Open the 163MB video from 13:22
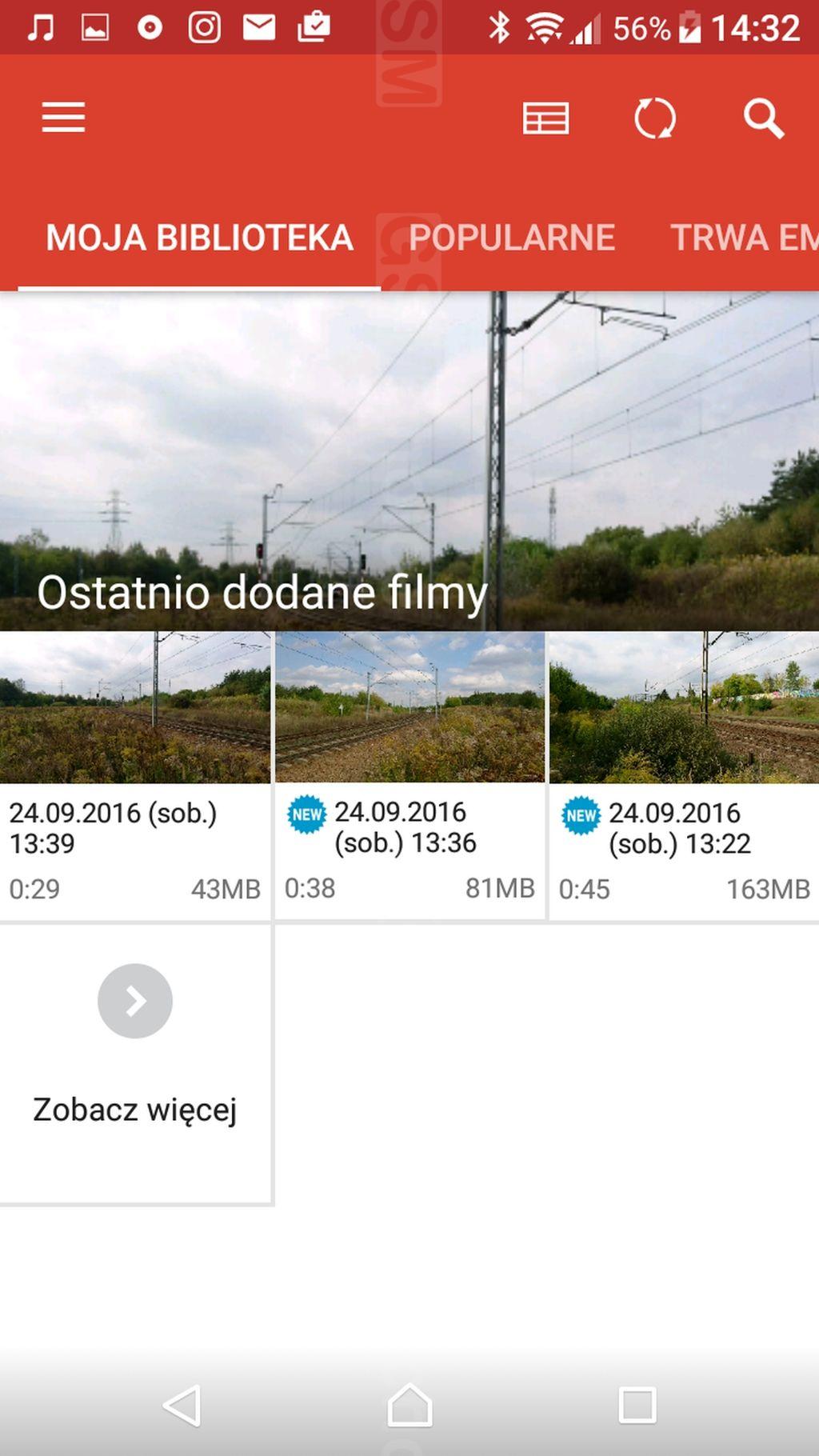The height and width of the screenshot is (1456, 819). [684, 775]
